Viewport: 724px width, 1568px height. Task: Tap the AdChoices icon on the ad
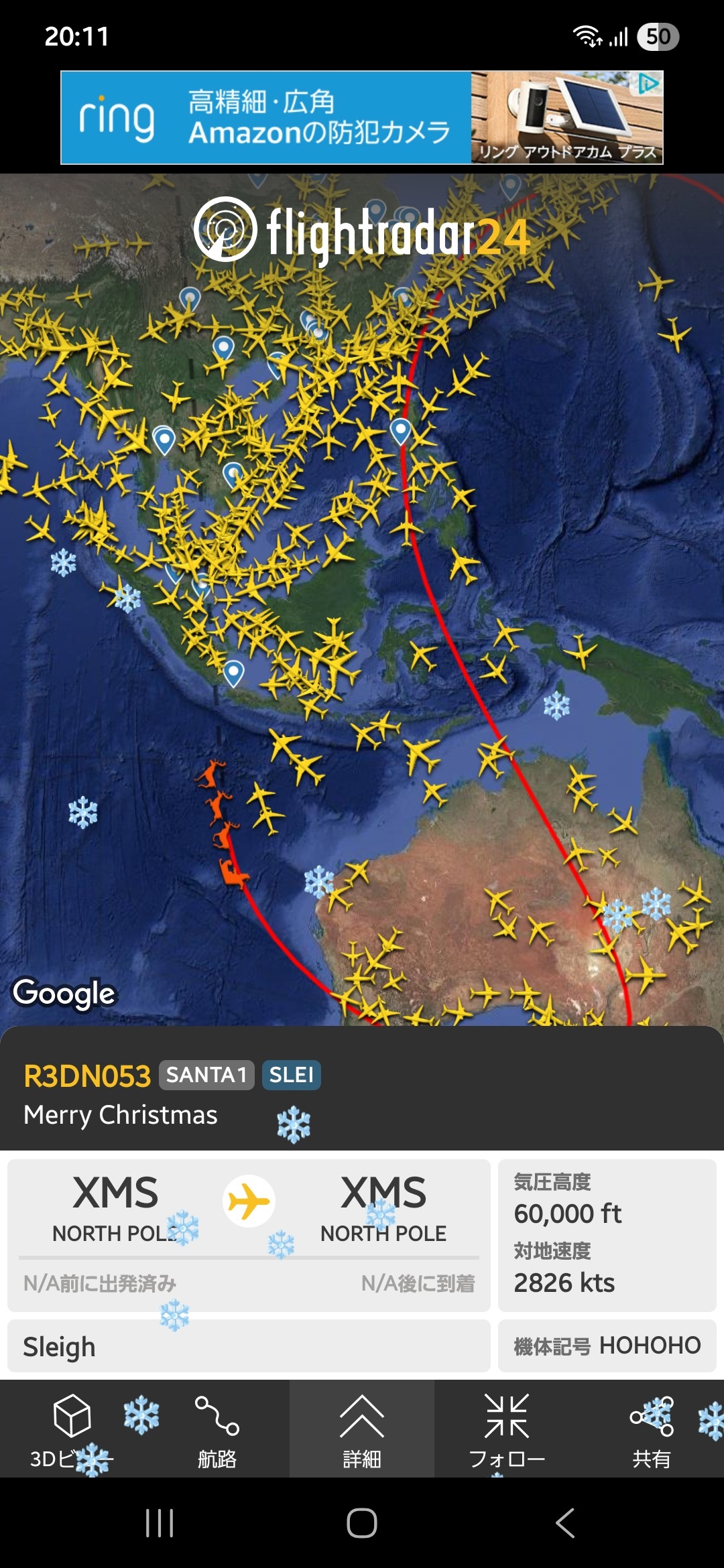pyautogui.click(x=648, y=84)
